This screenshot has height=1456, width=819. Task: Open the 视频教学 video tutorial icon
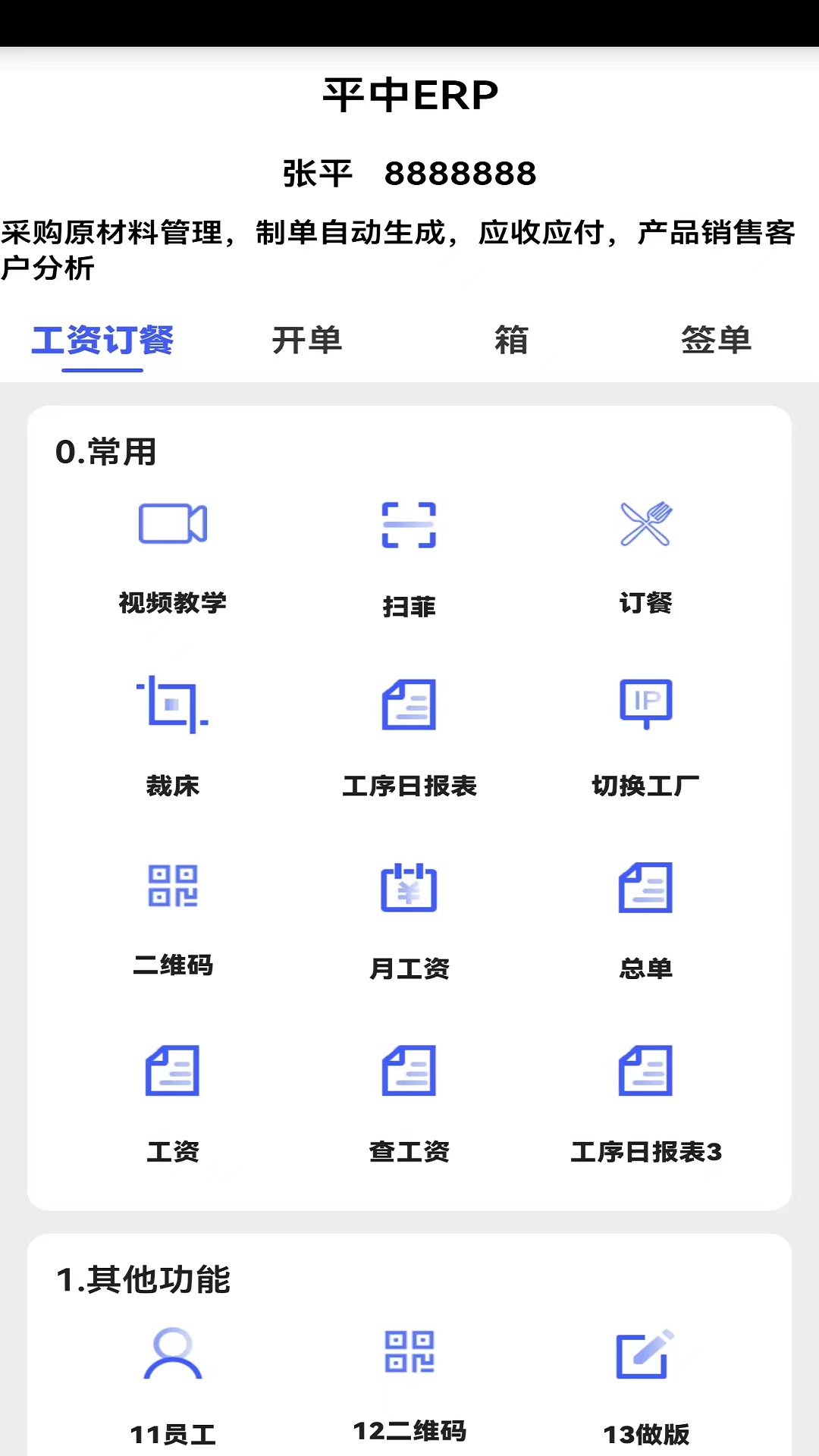[173, 552]
